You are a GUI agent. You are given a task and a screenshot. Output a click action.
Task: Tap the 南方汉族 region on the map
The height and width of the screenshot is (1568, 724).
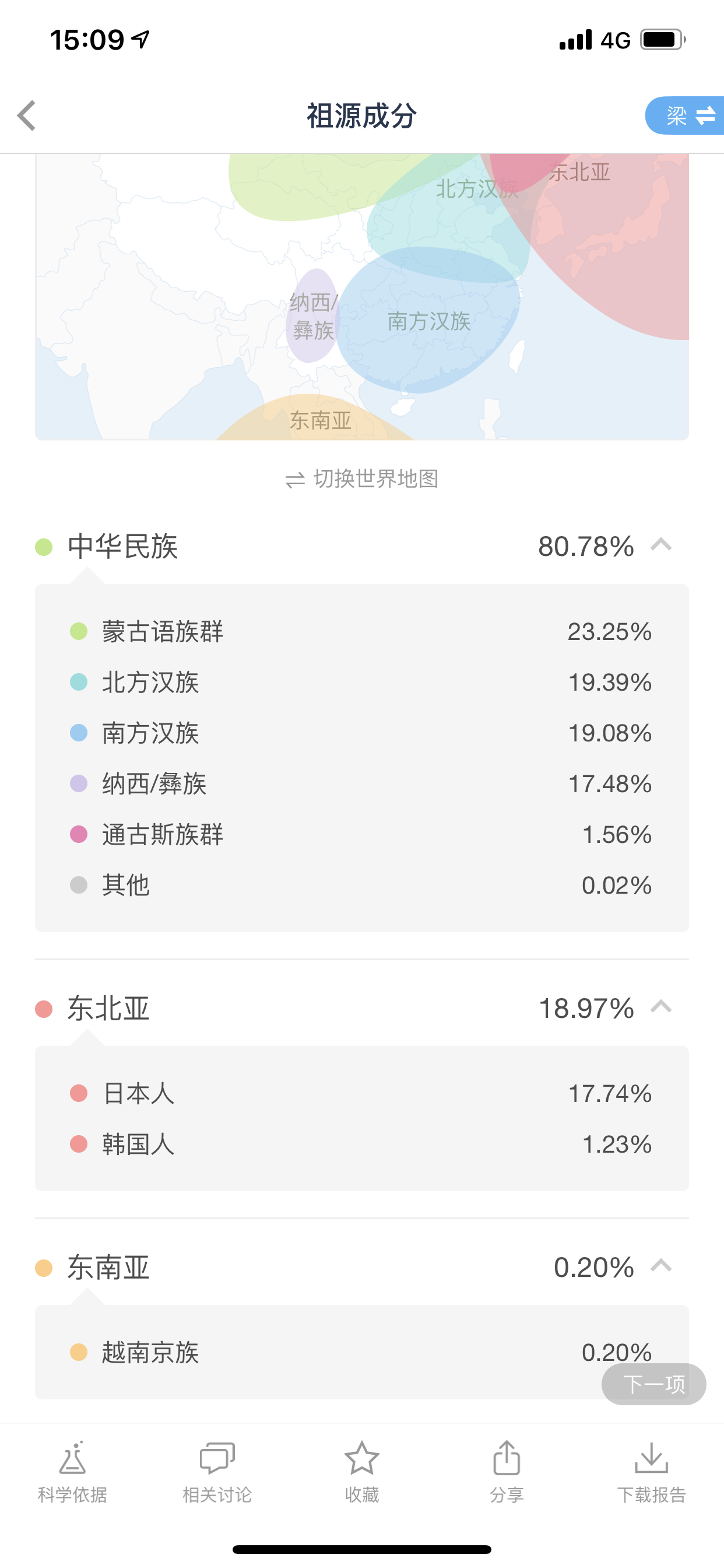(x=429, y=323)
